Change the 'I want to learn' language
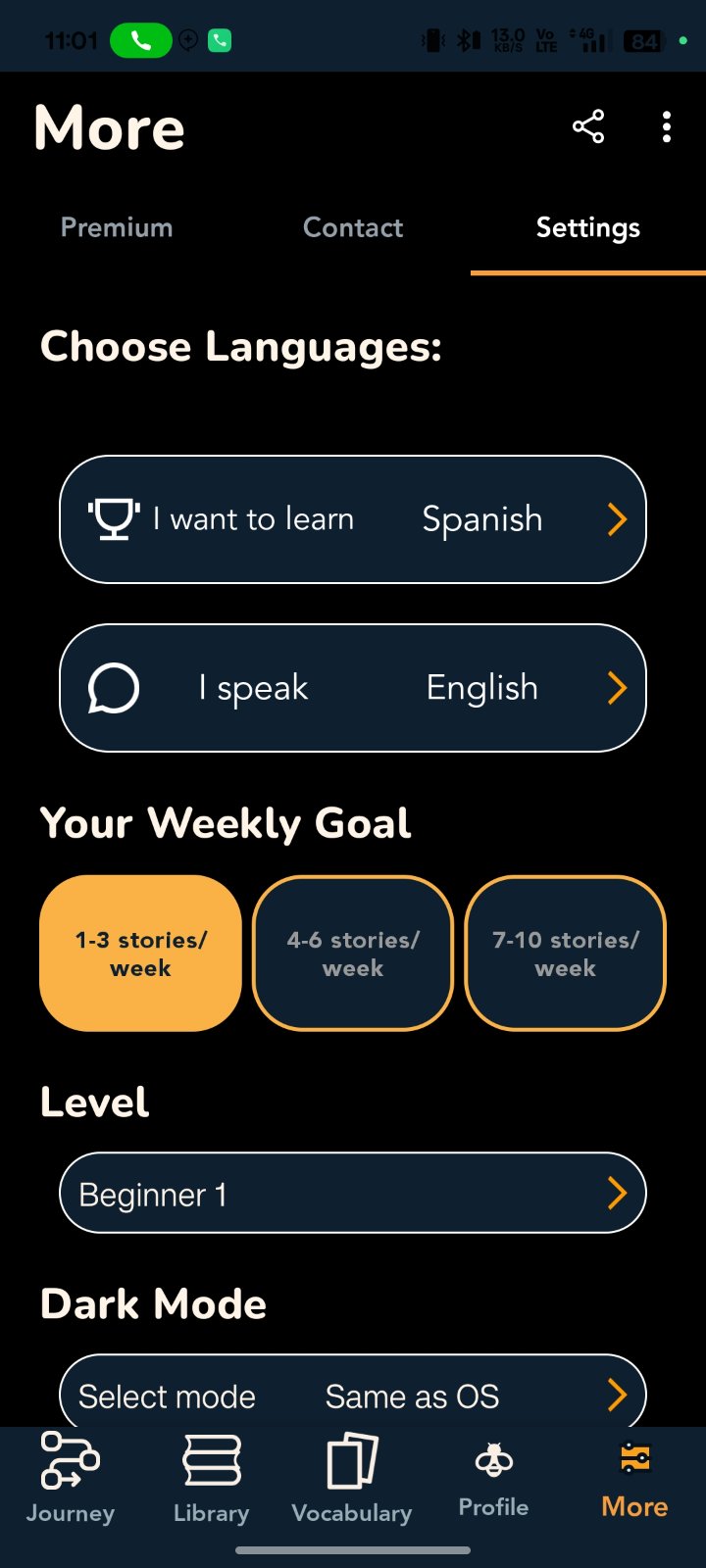Image resolution: width=706 pixels, height=1568 pixels. click(x=353, y=519)
